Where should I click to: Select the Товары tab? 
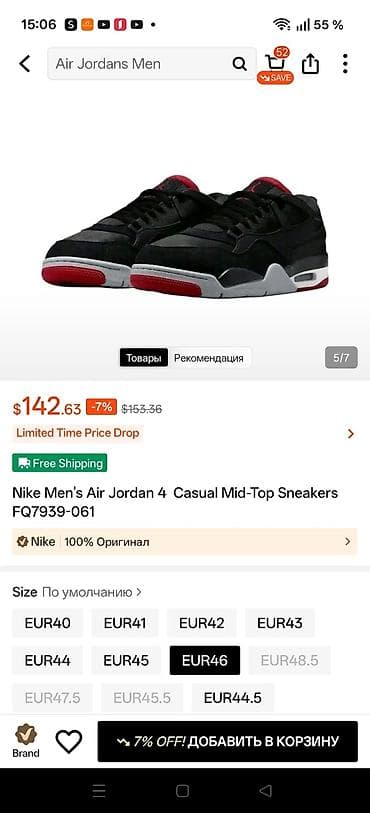144,358
